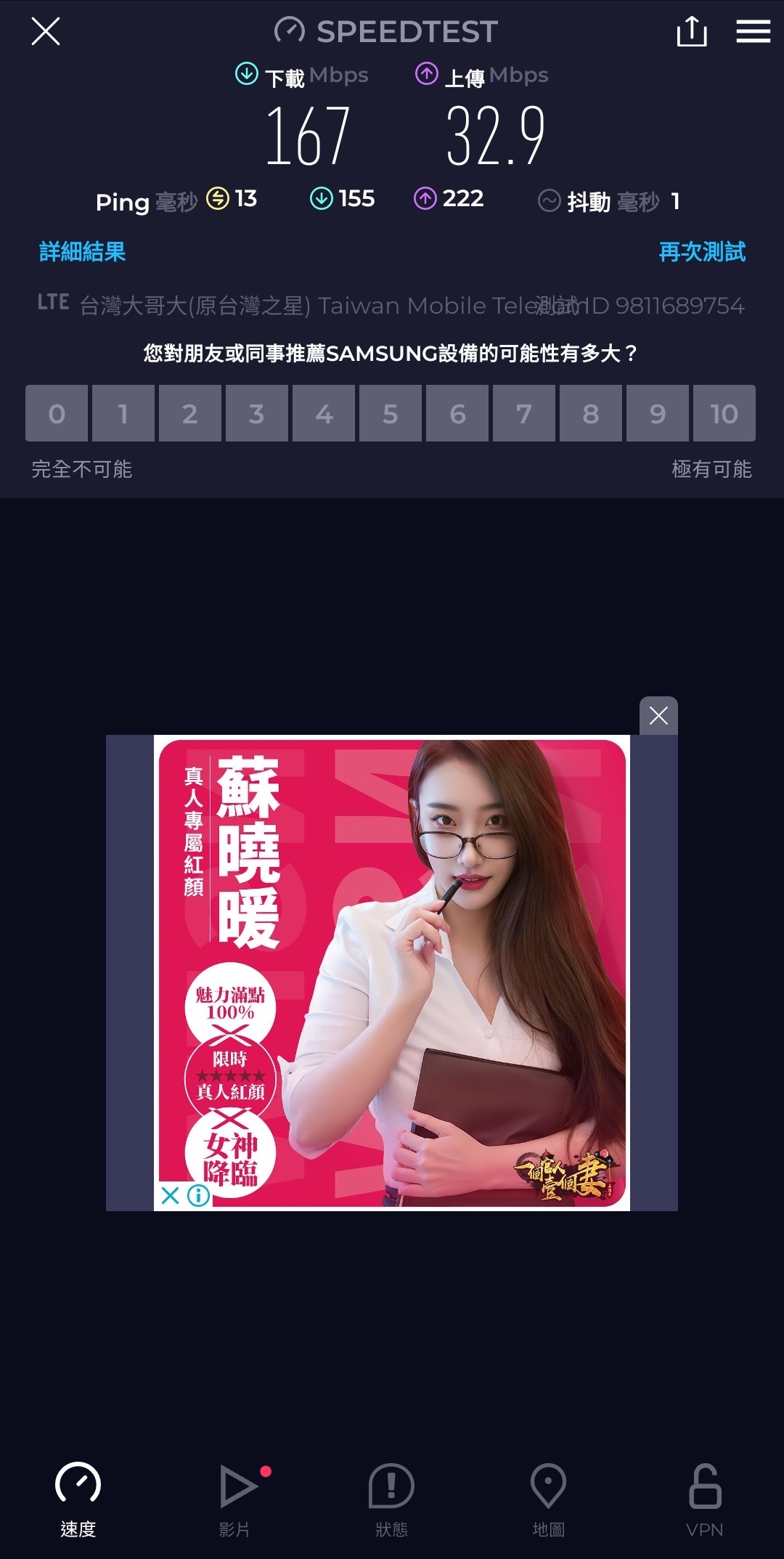Open the hamburger menu
This screenshot has height=1559, width=784.
click(x=753, y=32)
